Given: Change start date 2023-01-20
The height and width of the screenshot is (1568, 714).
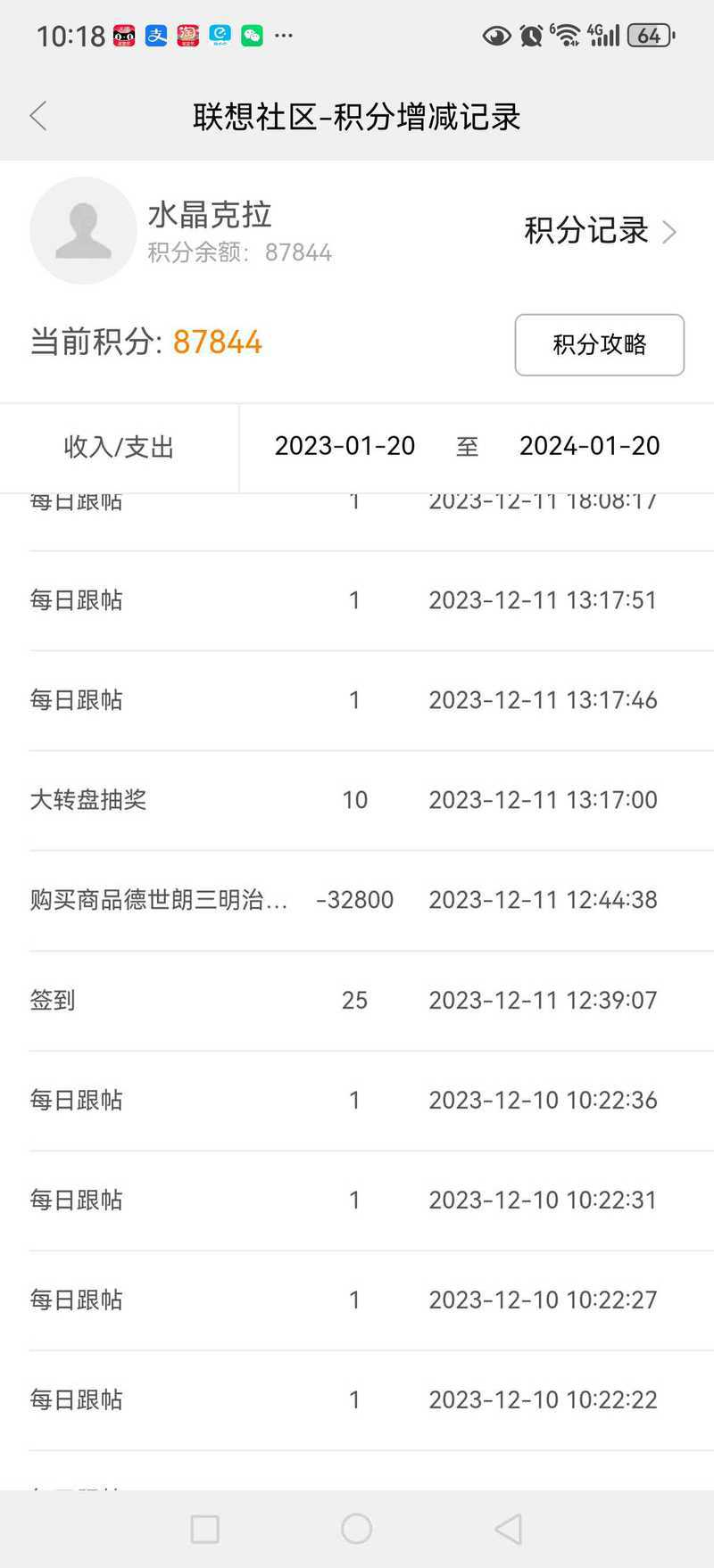Looking at the screenshot, I should (x=345, y=446).
